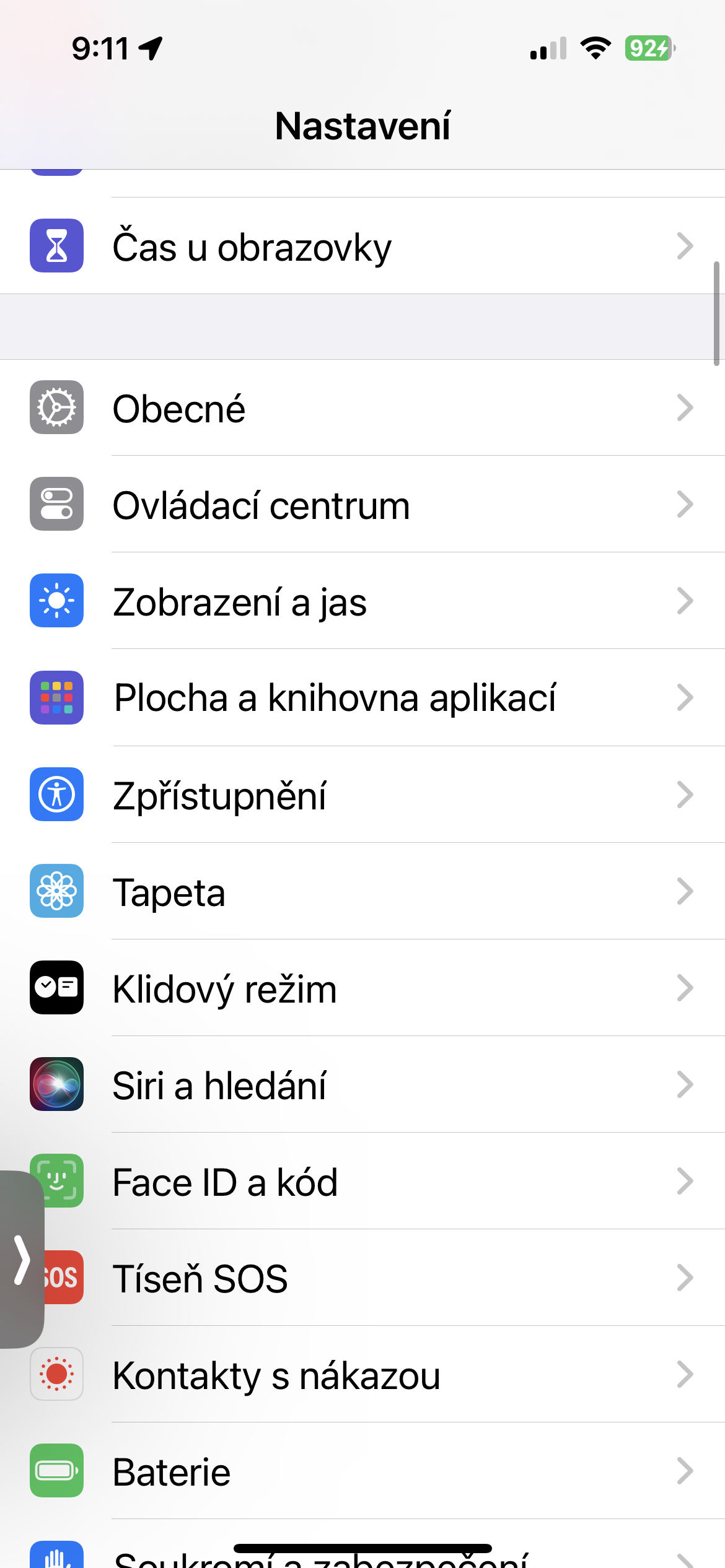Open Baterie settings
This screenshot has width=725, height=1568.
[362, 1471]
